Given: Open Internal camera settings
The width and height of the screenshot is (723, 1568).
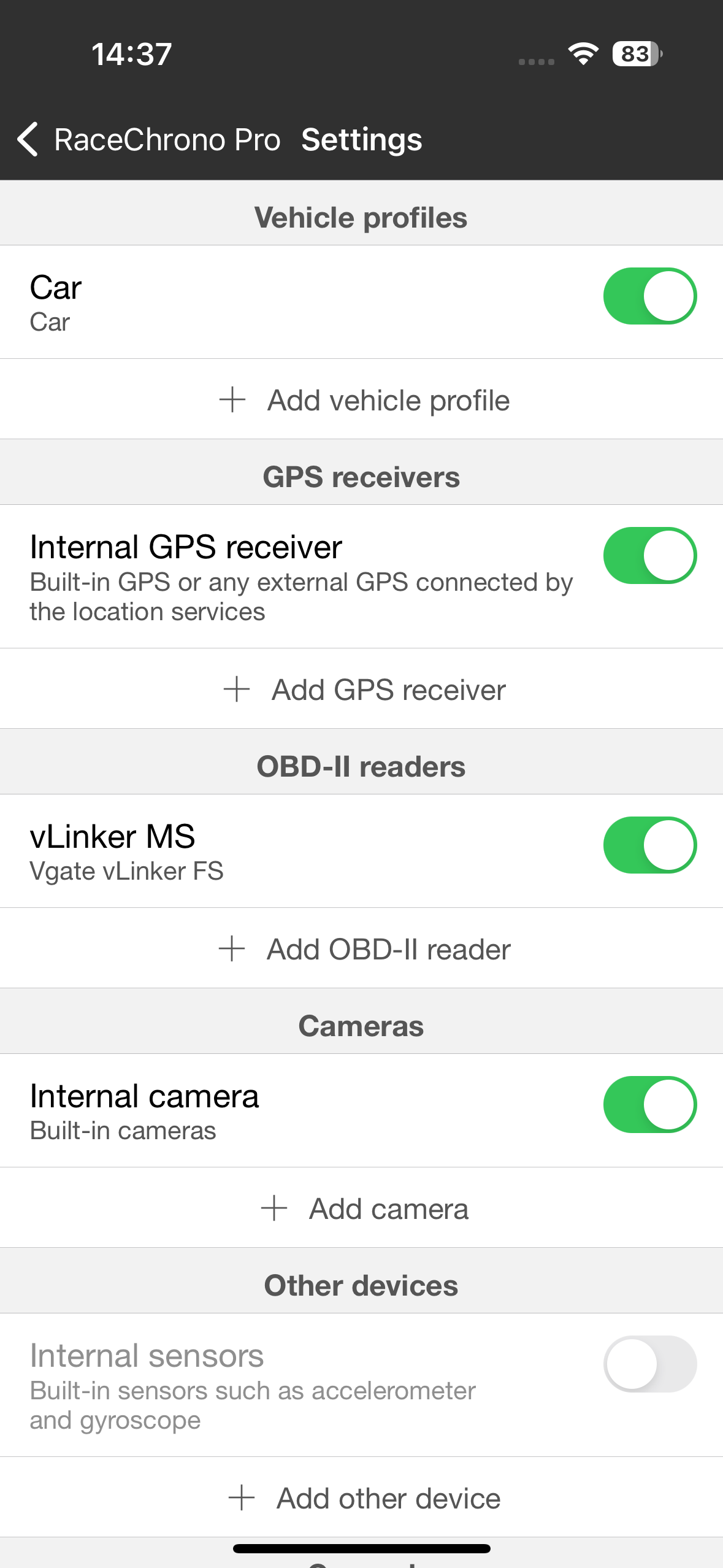Looking at the screenshot, I should [x=245, y=1111].
